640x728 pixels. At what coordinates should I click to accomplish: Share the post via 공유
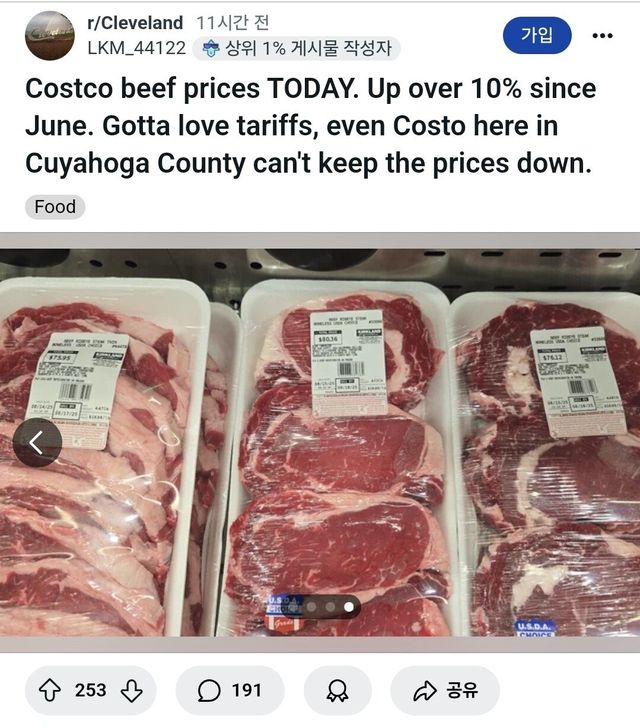click(446, 690)
